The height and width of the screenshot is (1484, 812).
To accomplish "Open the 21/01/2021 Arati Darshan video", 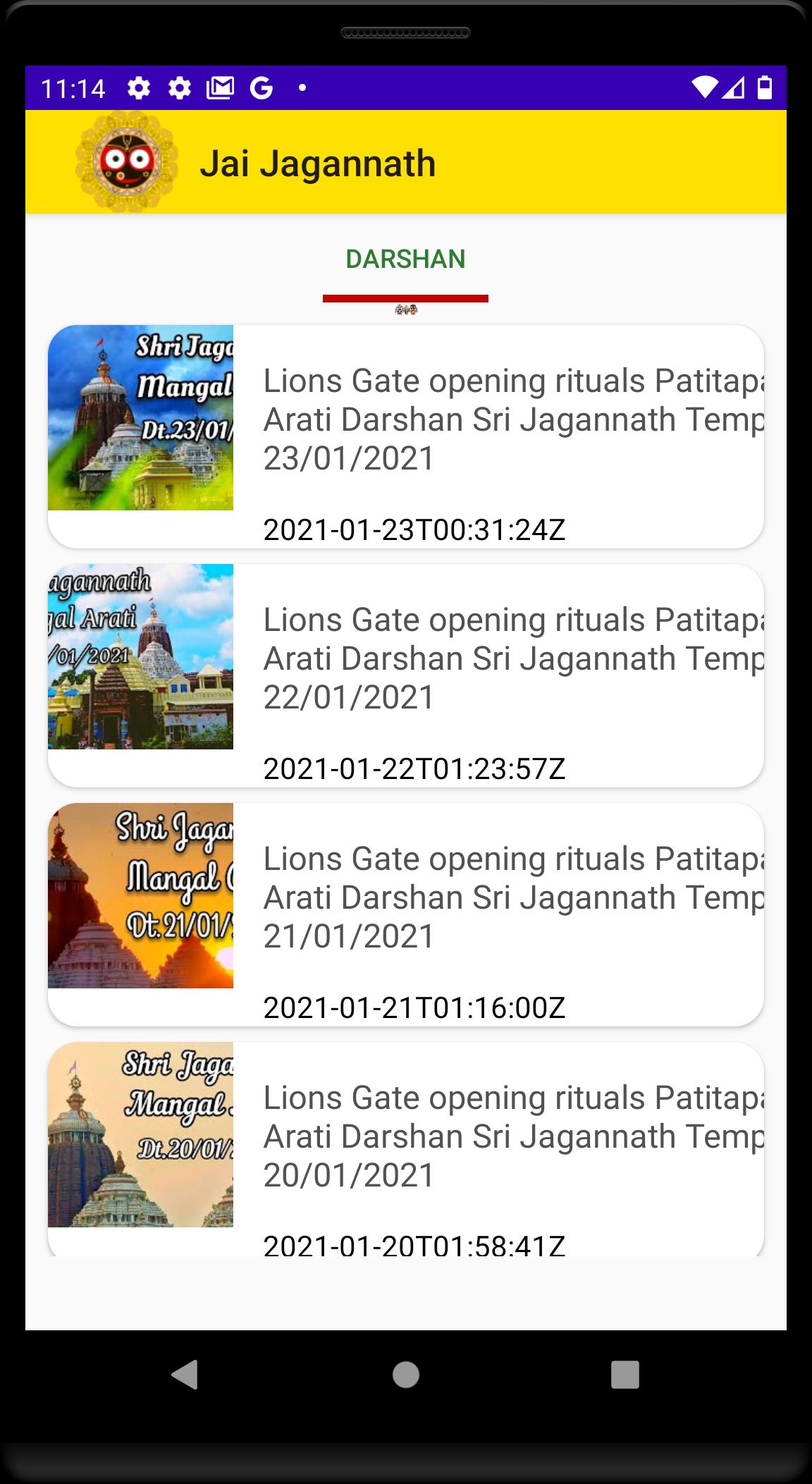I will 405,914.
